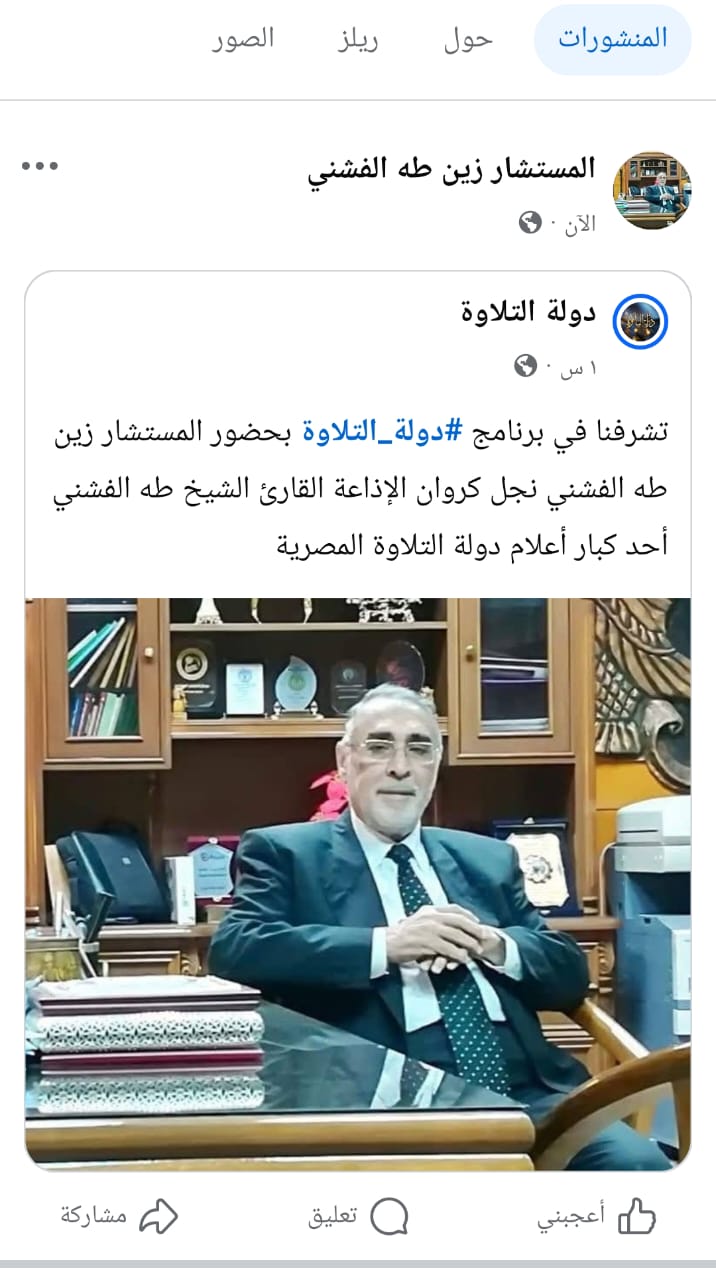Share the post using مشاركة
The image size is (716, 1280).
[119, 1217]
